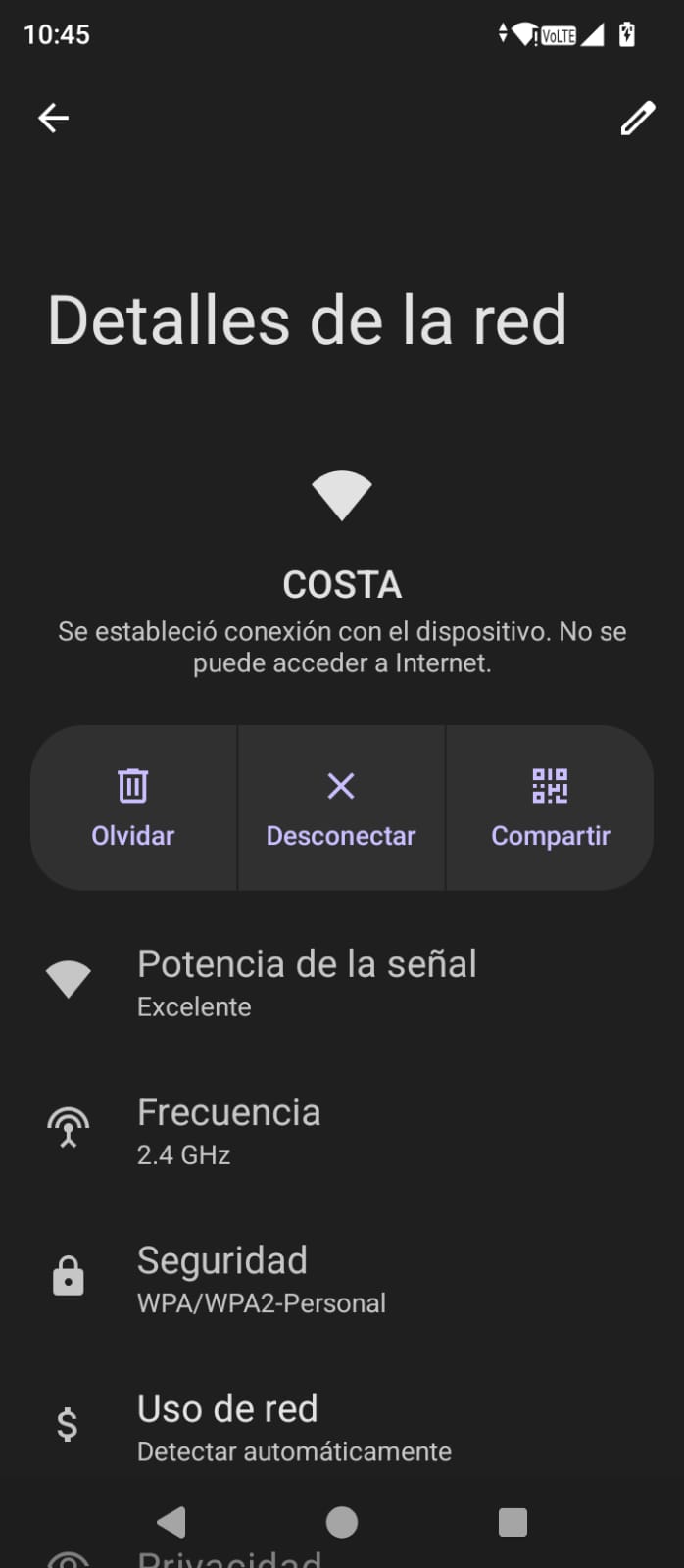Share the network via Compartir

tap(550, 808)
